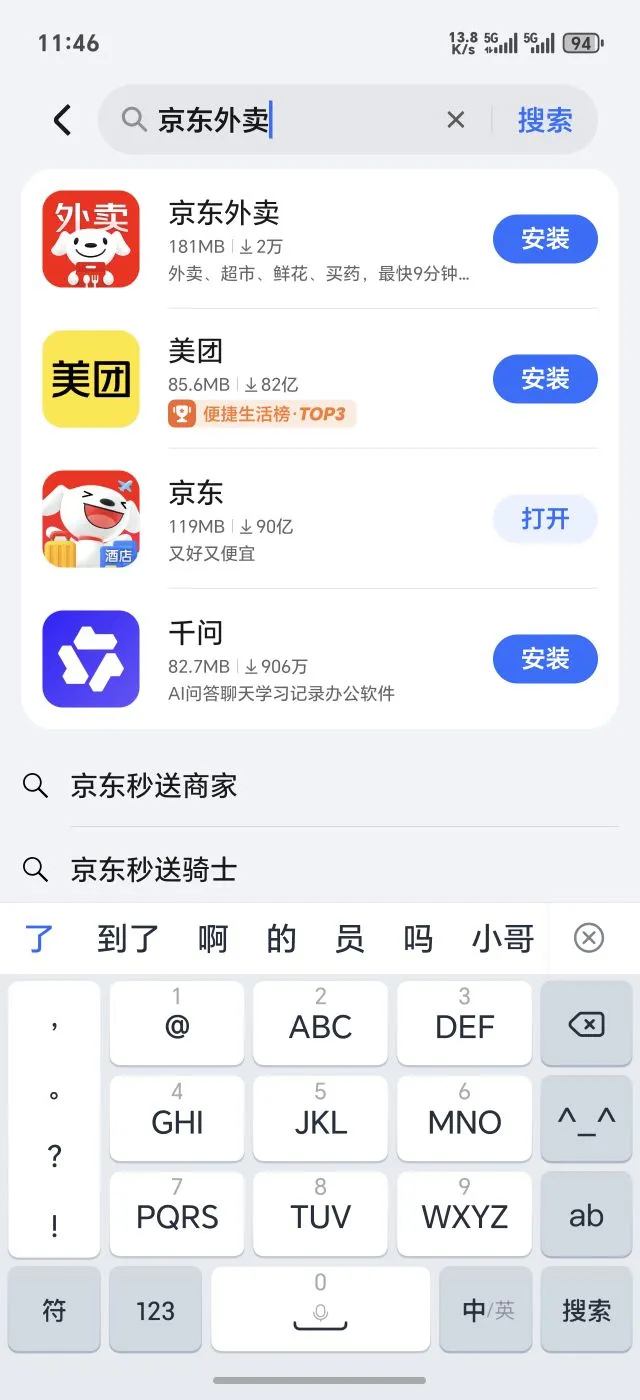Pick the 到了 keyboard candidate word
Screen dimensions: 640x1400
(128, 939)
